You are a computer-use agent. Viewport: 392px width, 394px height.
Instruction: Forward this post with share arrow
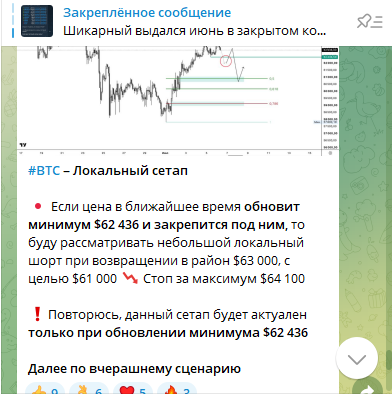(369, 388)
